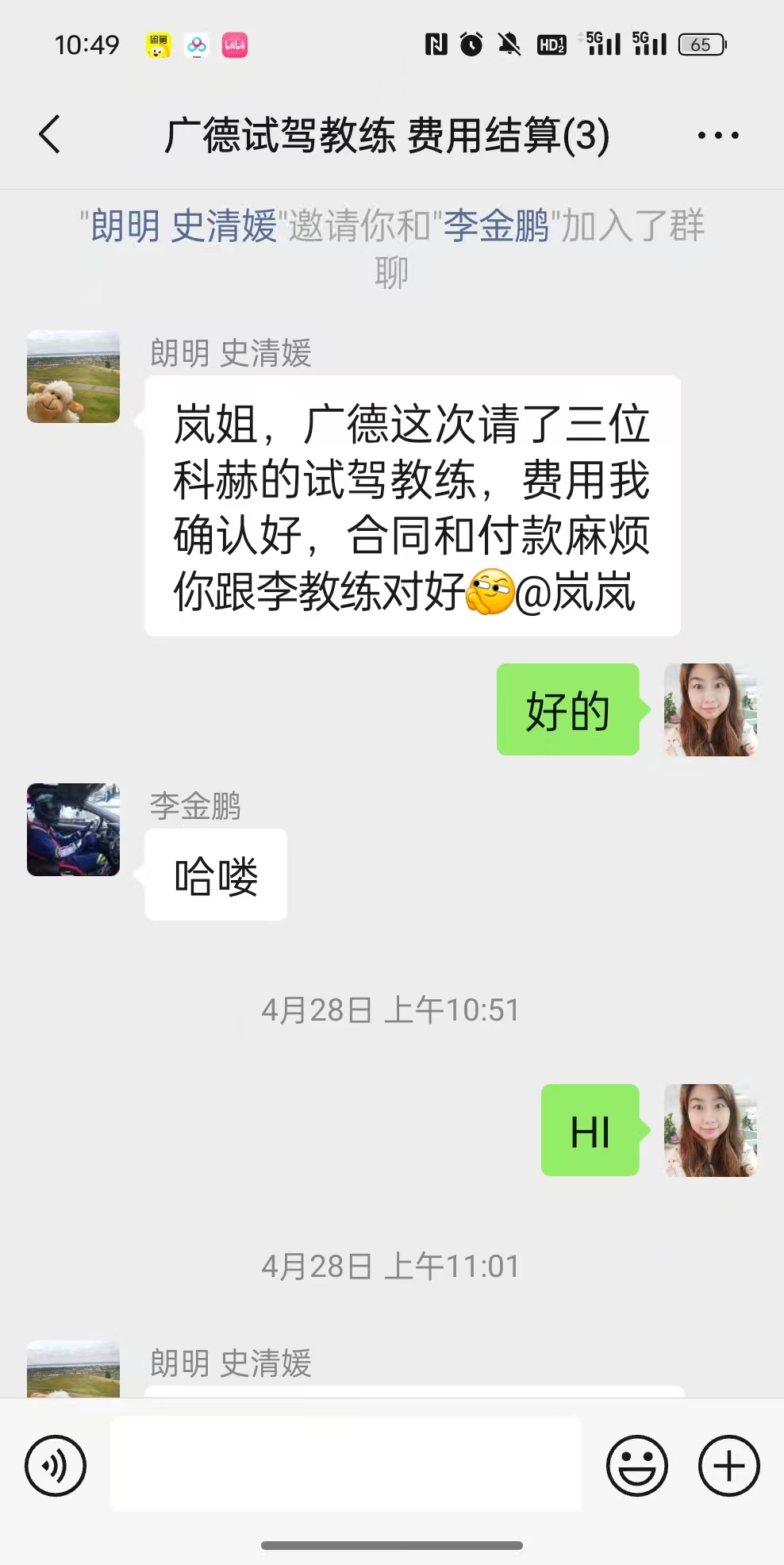Open 李金鹏's avatar beside 哈喽

[74, 829]
